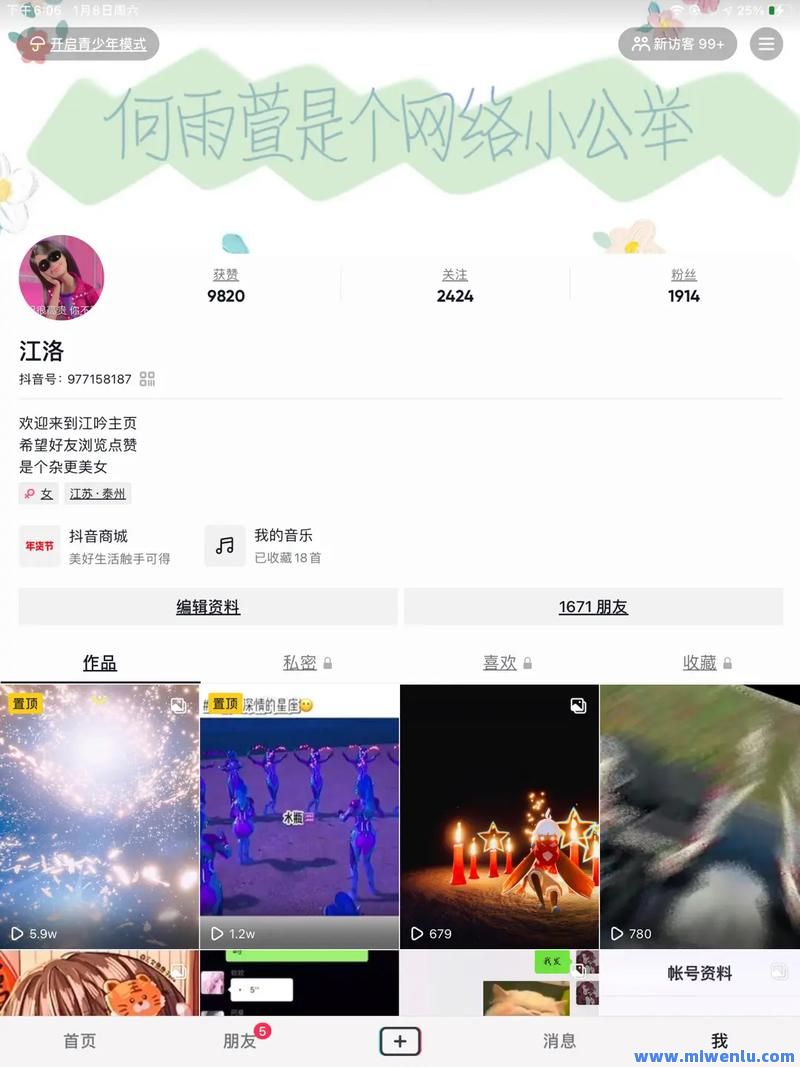The image size is (800, 1067).
Task: Open the 新访客 99+ visitors list
Action: [x=678, y=44]
